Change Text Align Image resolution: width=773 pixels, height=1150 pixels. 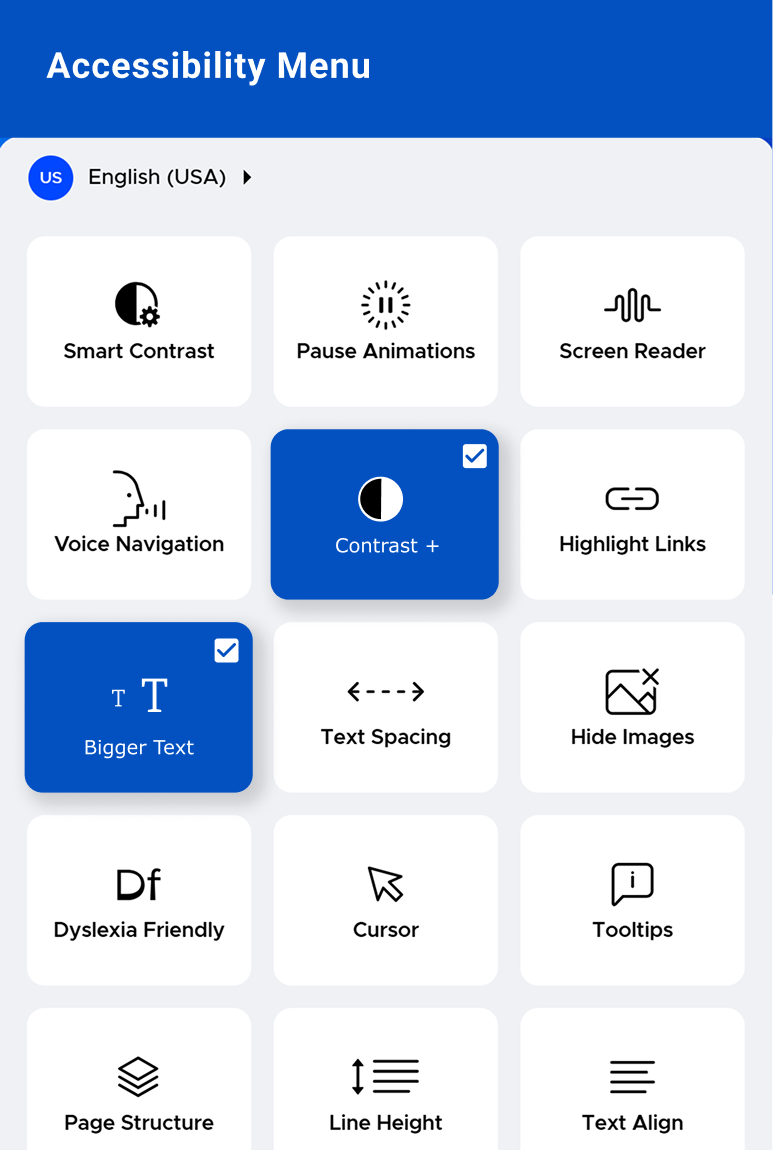(632, 1090)
